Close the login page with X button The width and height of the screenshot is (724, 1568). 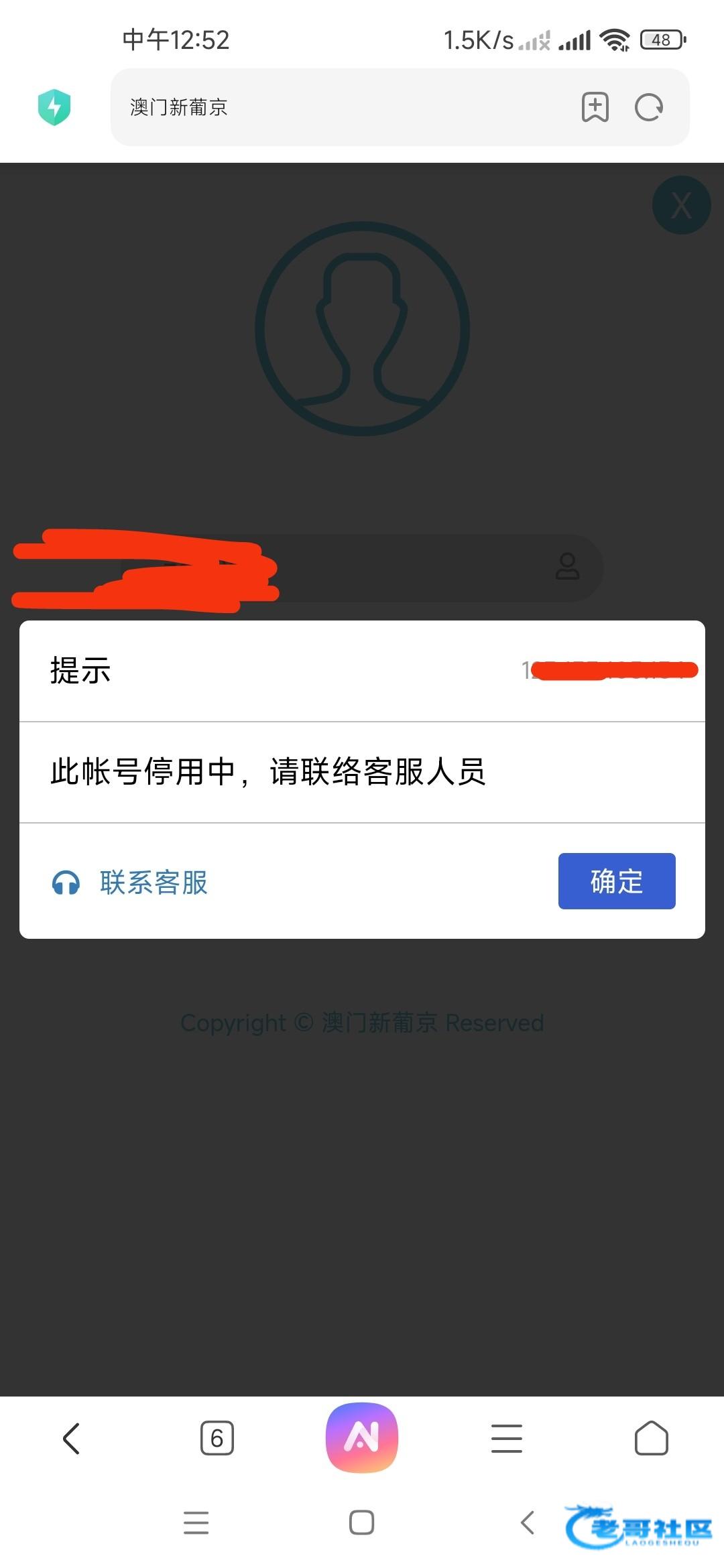click(x=681, y=205)
